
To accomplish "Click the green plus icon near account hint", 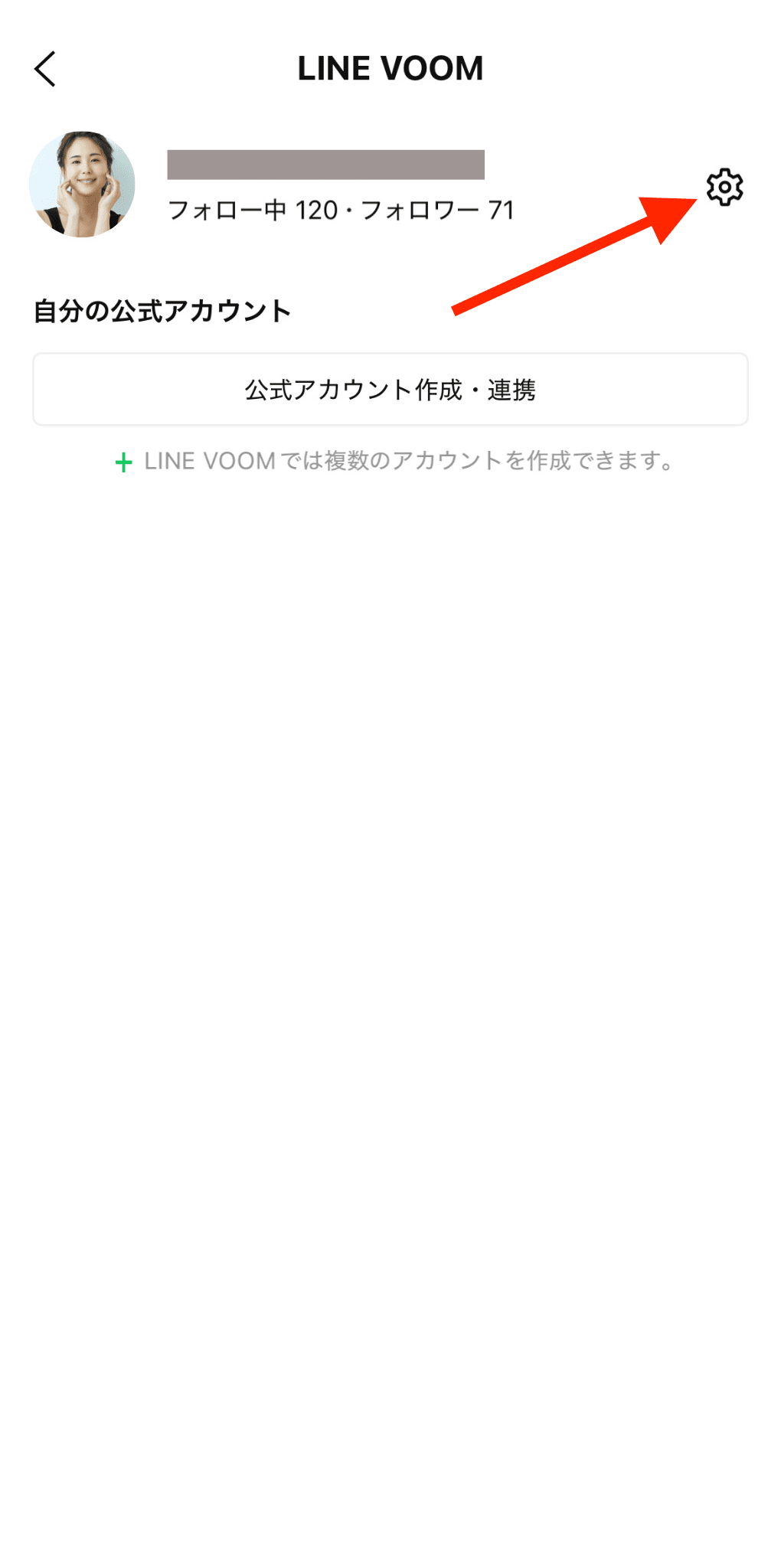I will click(x=125, y=461).
